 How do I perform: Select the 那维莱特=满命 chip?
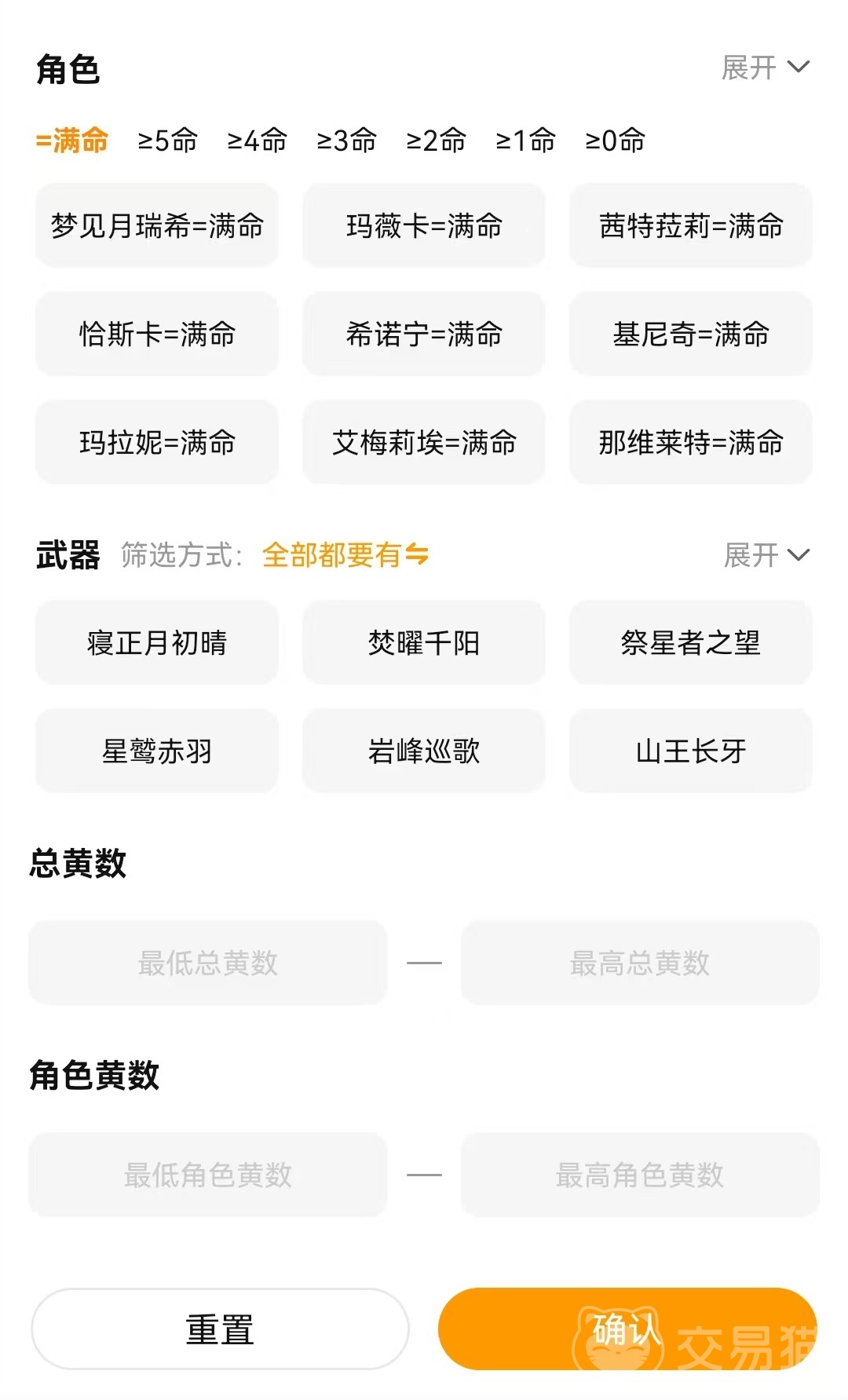pos(691,443)
